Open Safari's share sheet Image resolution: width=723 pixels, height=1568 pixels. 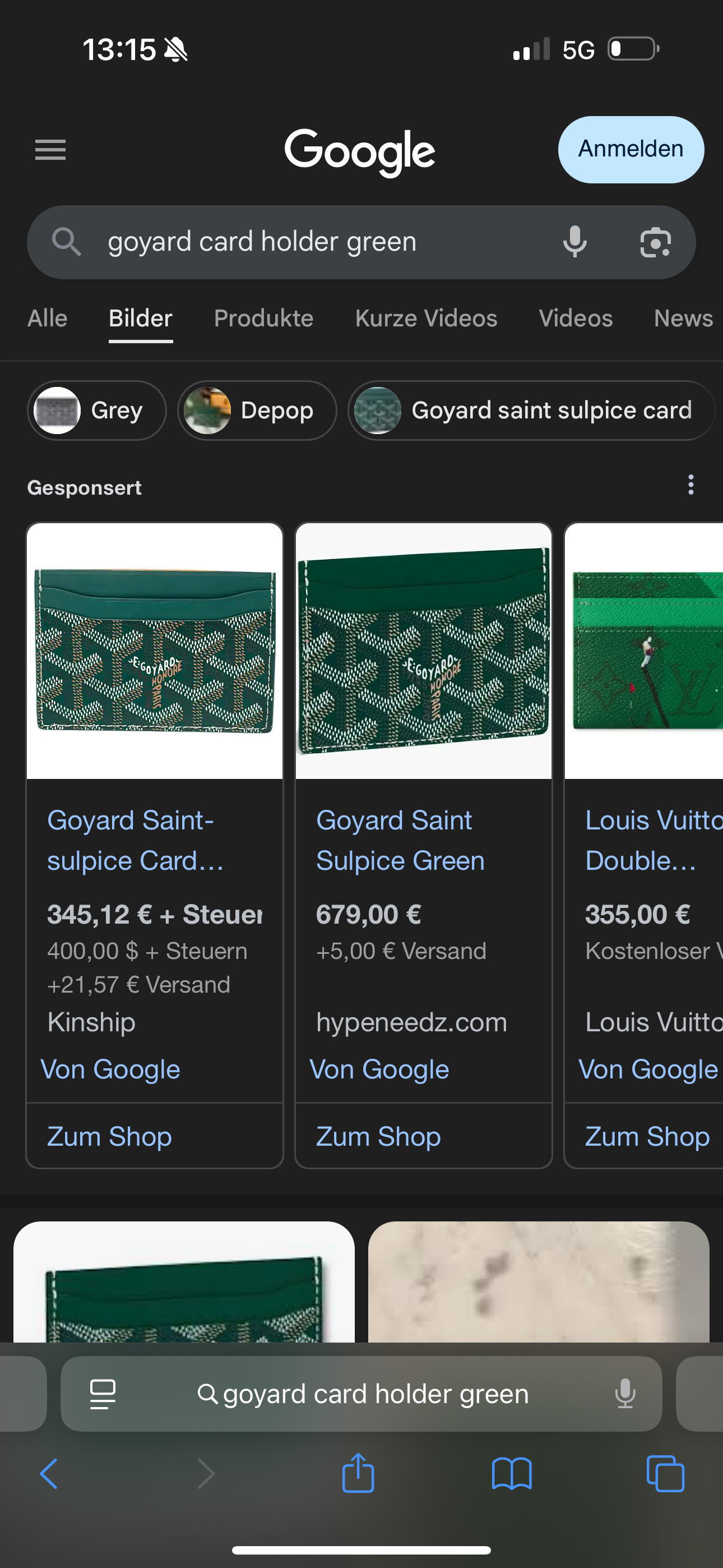coord(358,1474)
